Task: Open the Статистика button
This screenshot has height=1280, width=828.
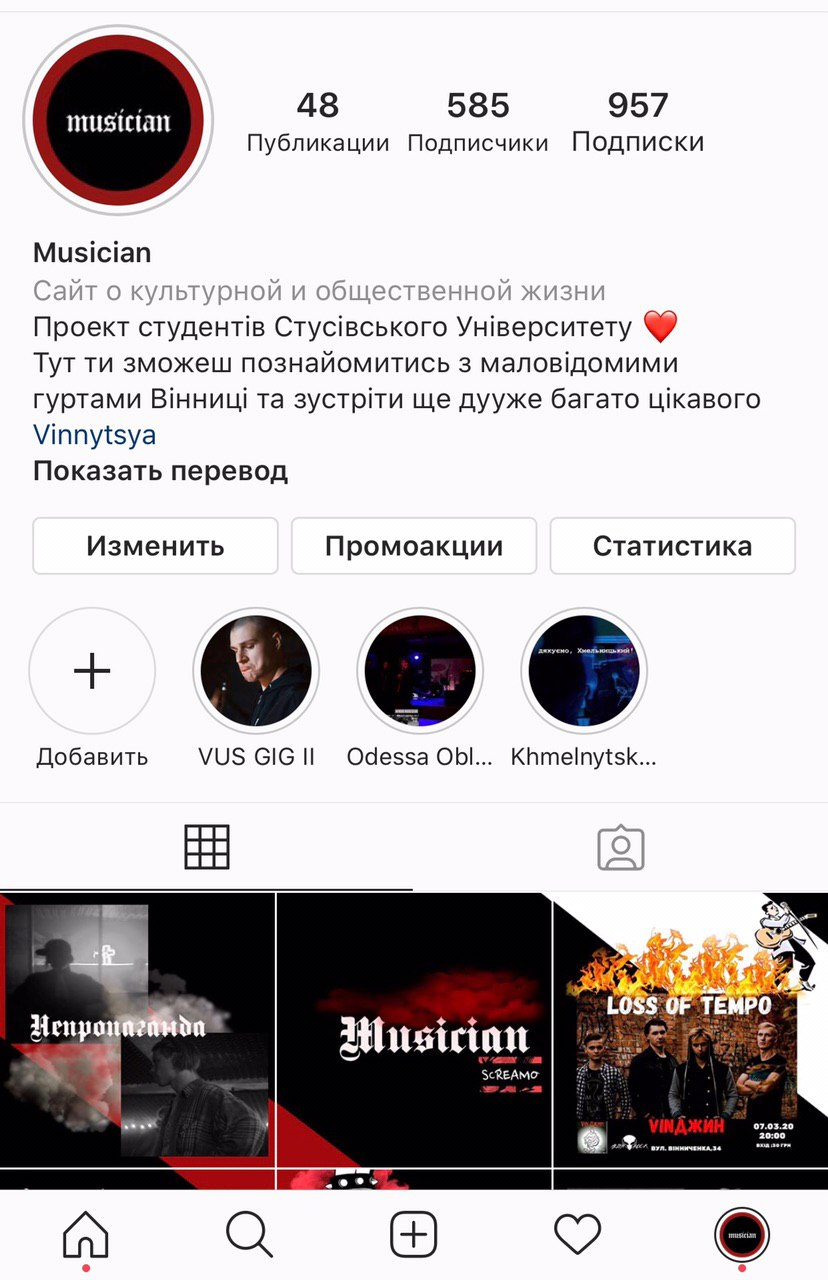Action: (x=672, y=546)
